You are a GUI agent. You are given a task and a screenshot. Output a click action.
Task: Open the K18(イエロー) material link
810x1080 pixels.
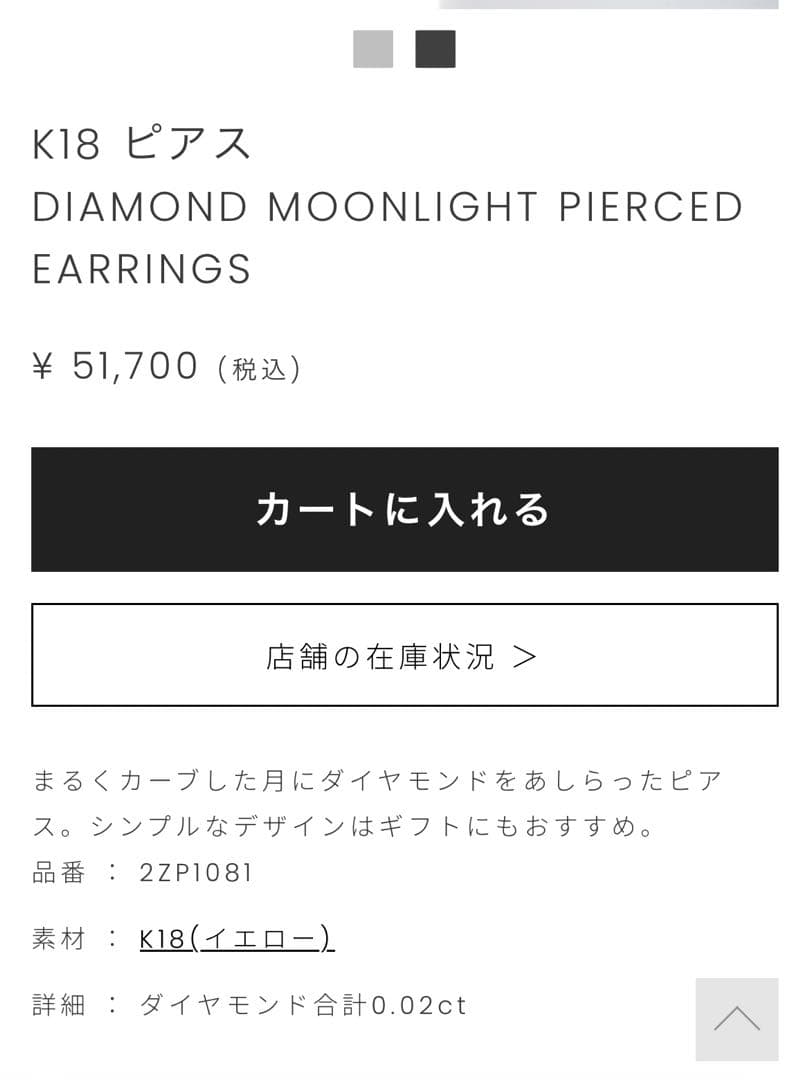click(x=235, y=936)
